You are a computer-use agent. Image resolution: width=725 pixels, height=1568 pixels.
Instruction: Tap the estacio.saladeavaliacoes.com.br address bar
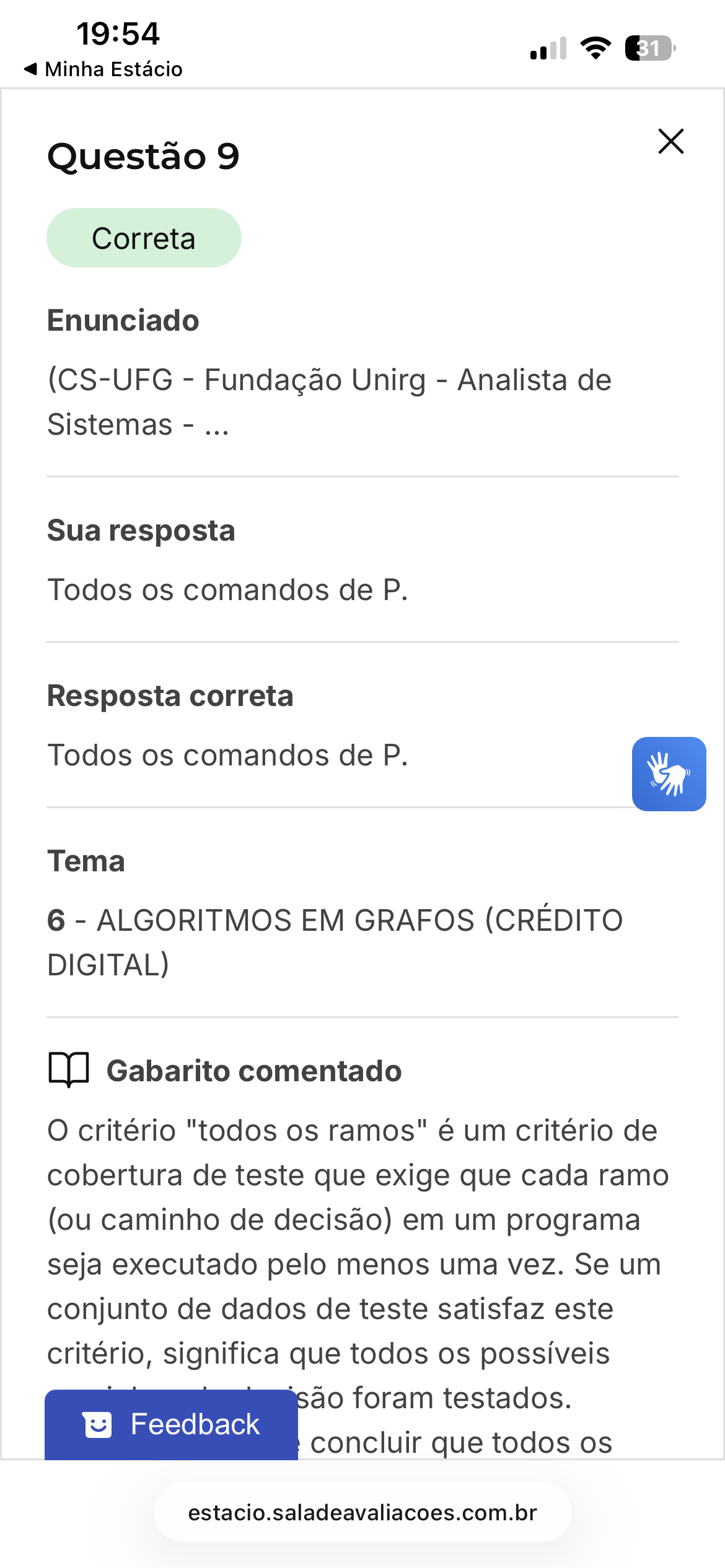[x=362, y=1512]
